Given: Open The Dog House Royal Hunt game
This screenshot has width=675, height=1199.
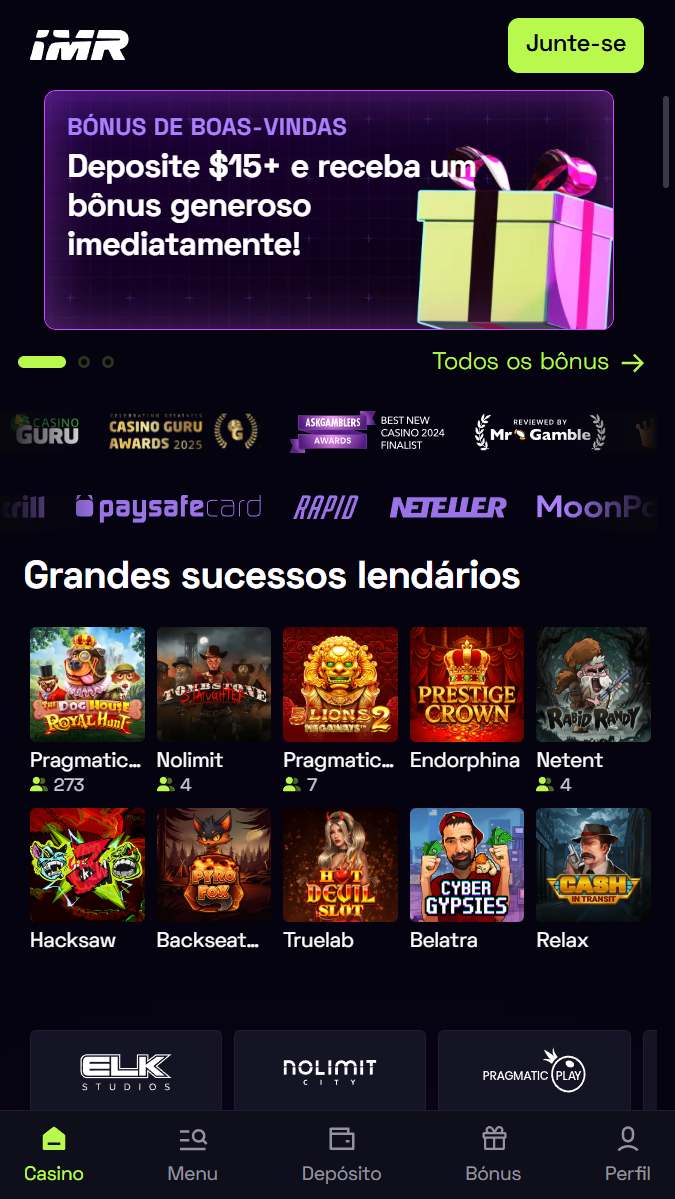Looking at the screenshot, I should click(x=87, y=684).
